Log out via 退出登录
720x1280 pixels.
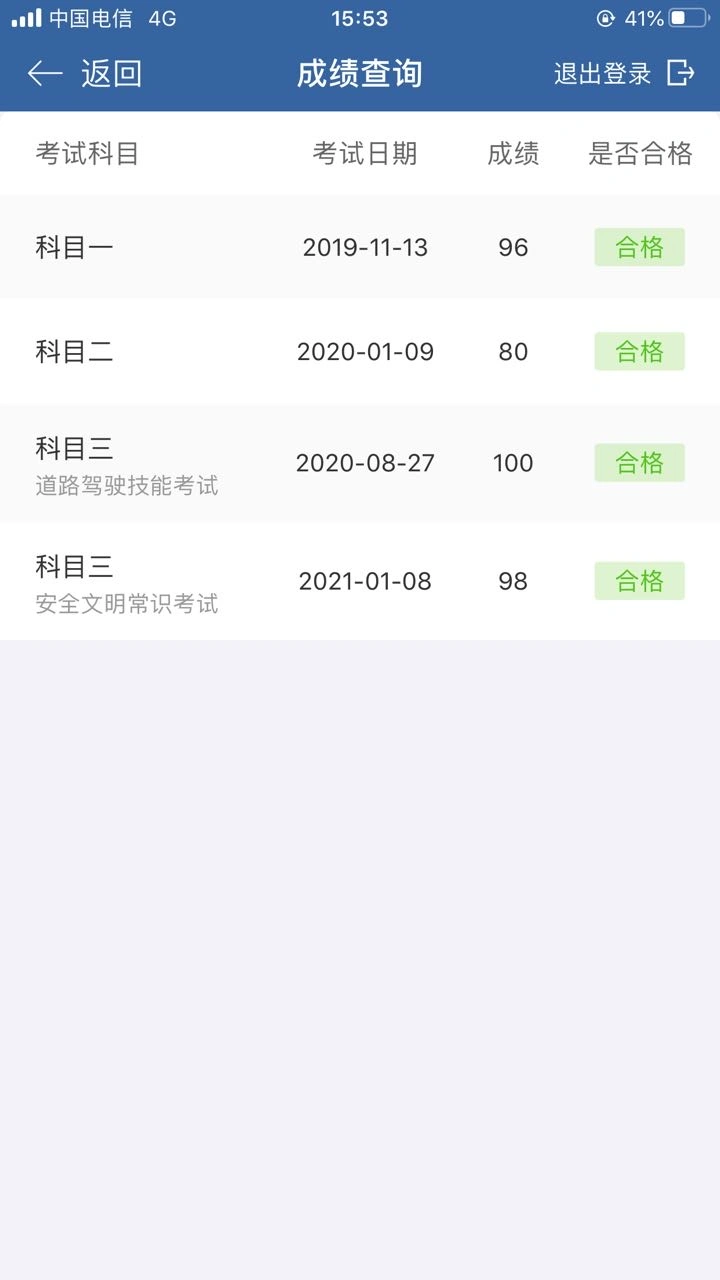(x=623, y=73)
